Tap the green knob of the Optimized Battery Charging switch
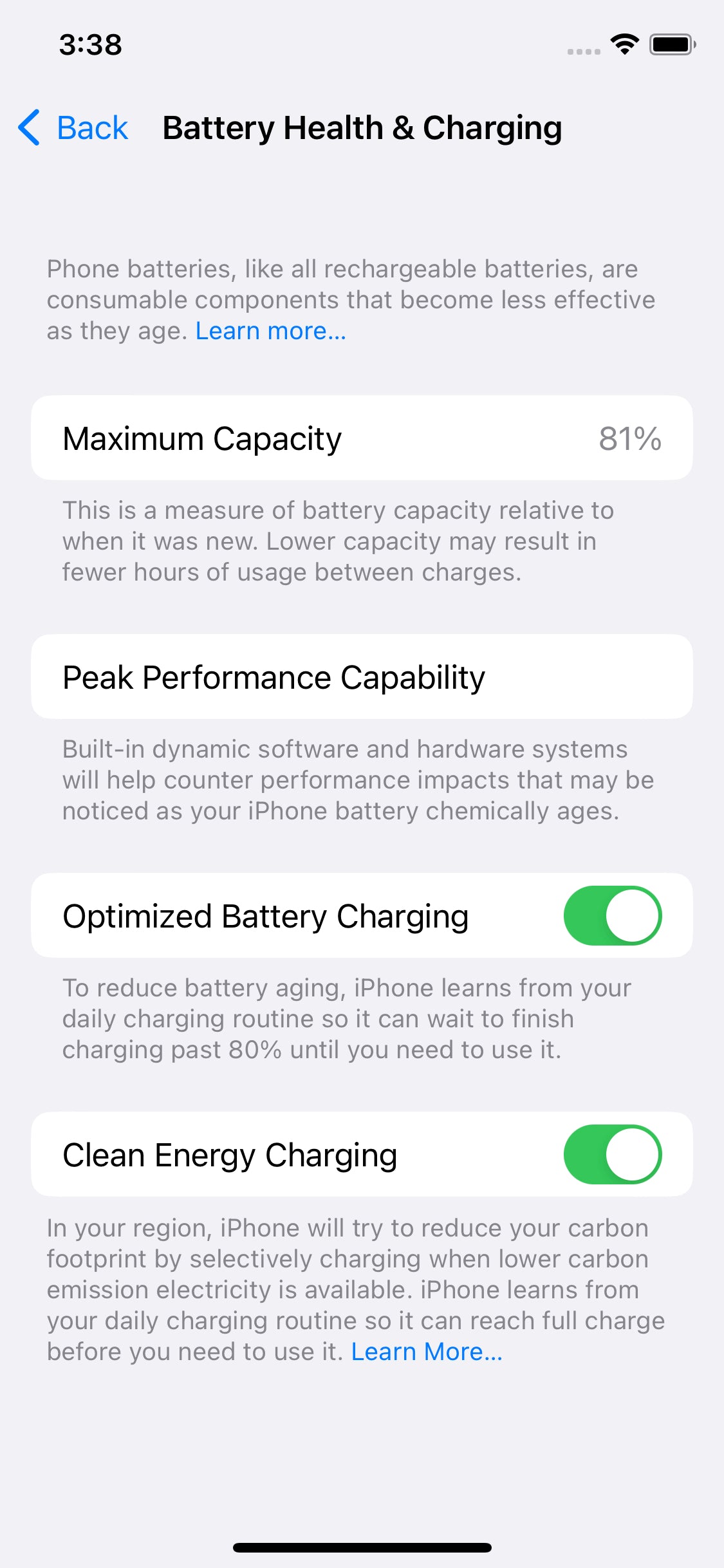Viewport: 724px width, 1568px height. pos(633,915)
